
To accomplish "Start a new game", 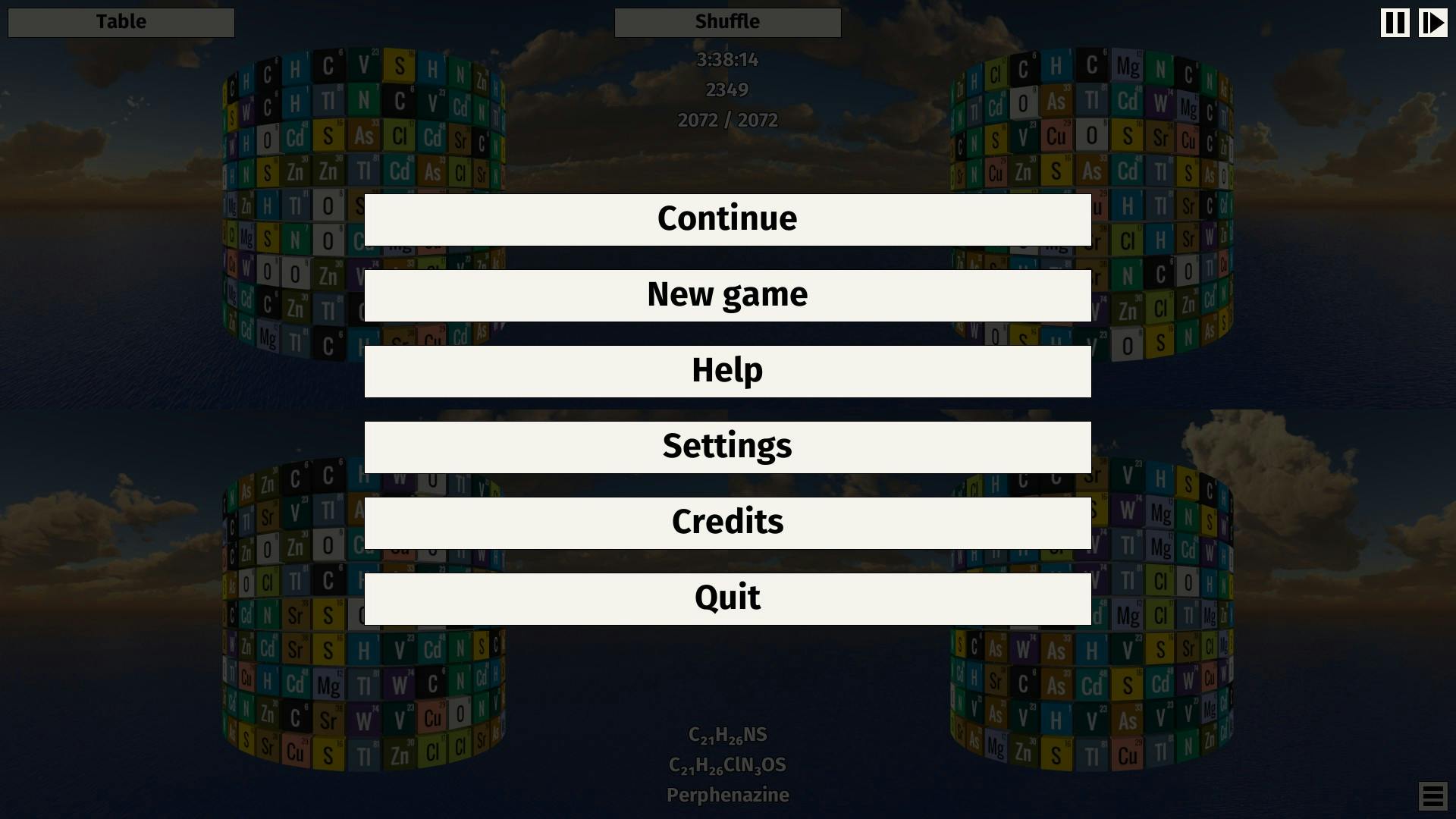I will pos(727,295).
